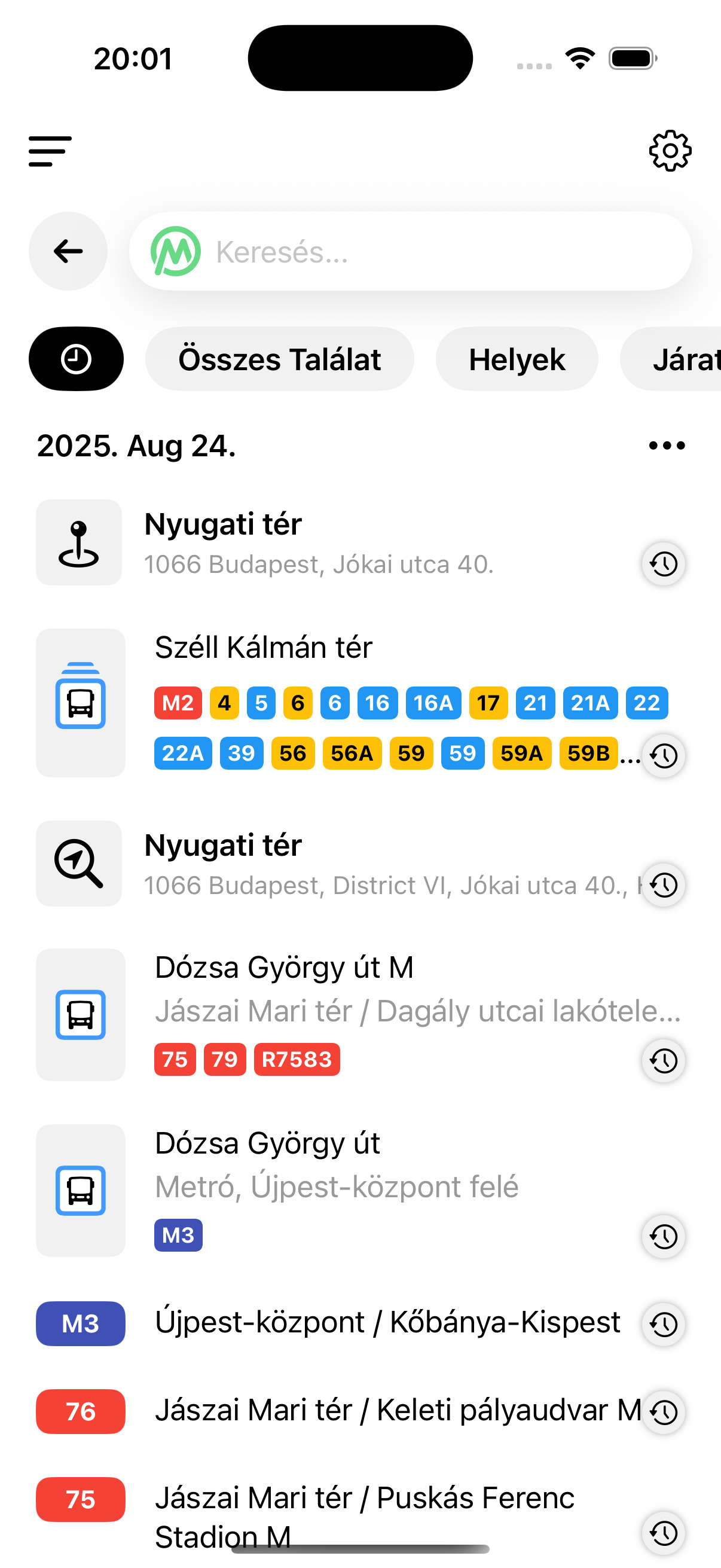Switch to the Helyek filter
The width and height of the screenshot is (721, 1568).
pos(517,359)
